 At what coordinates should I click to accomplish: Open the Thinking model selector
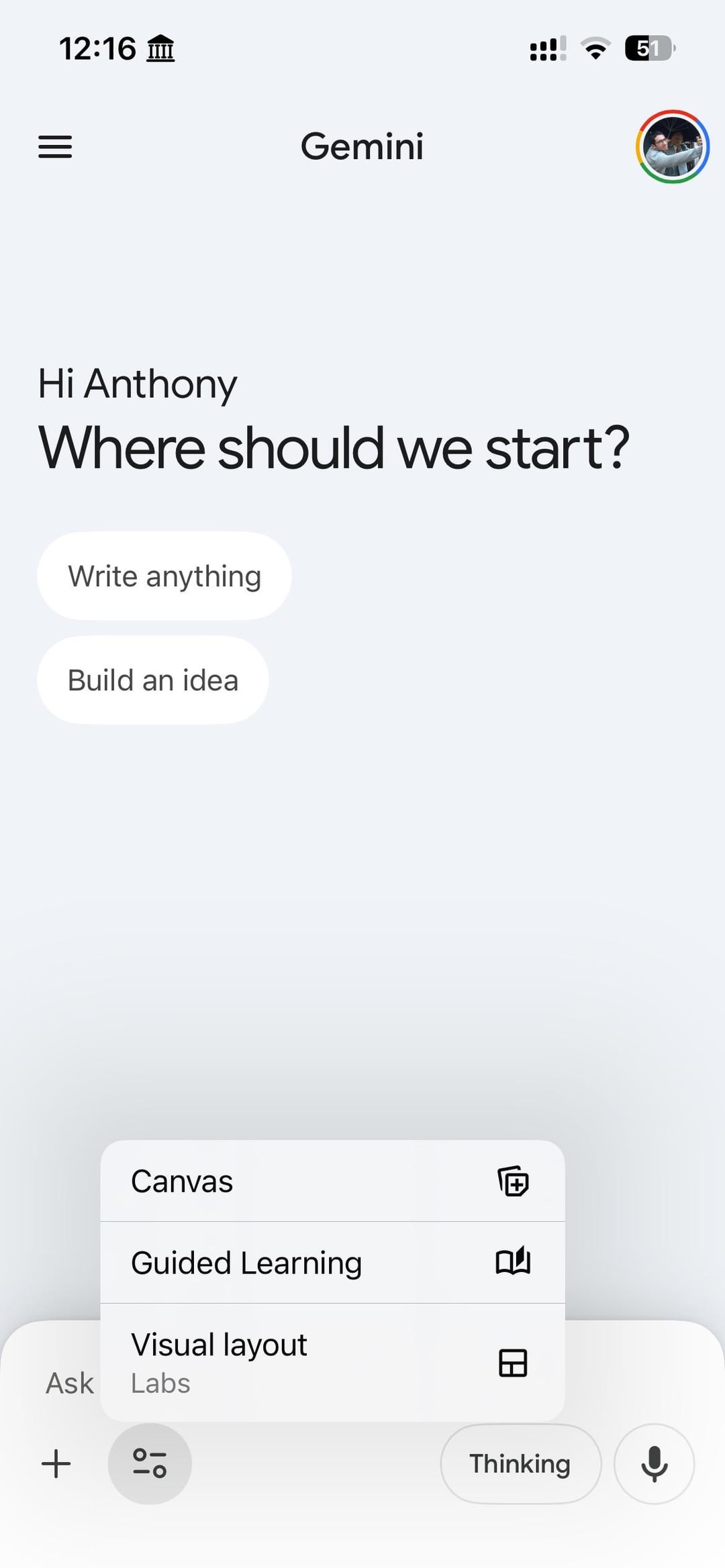coord(520,1463)
